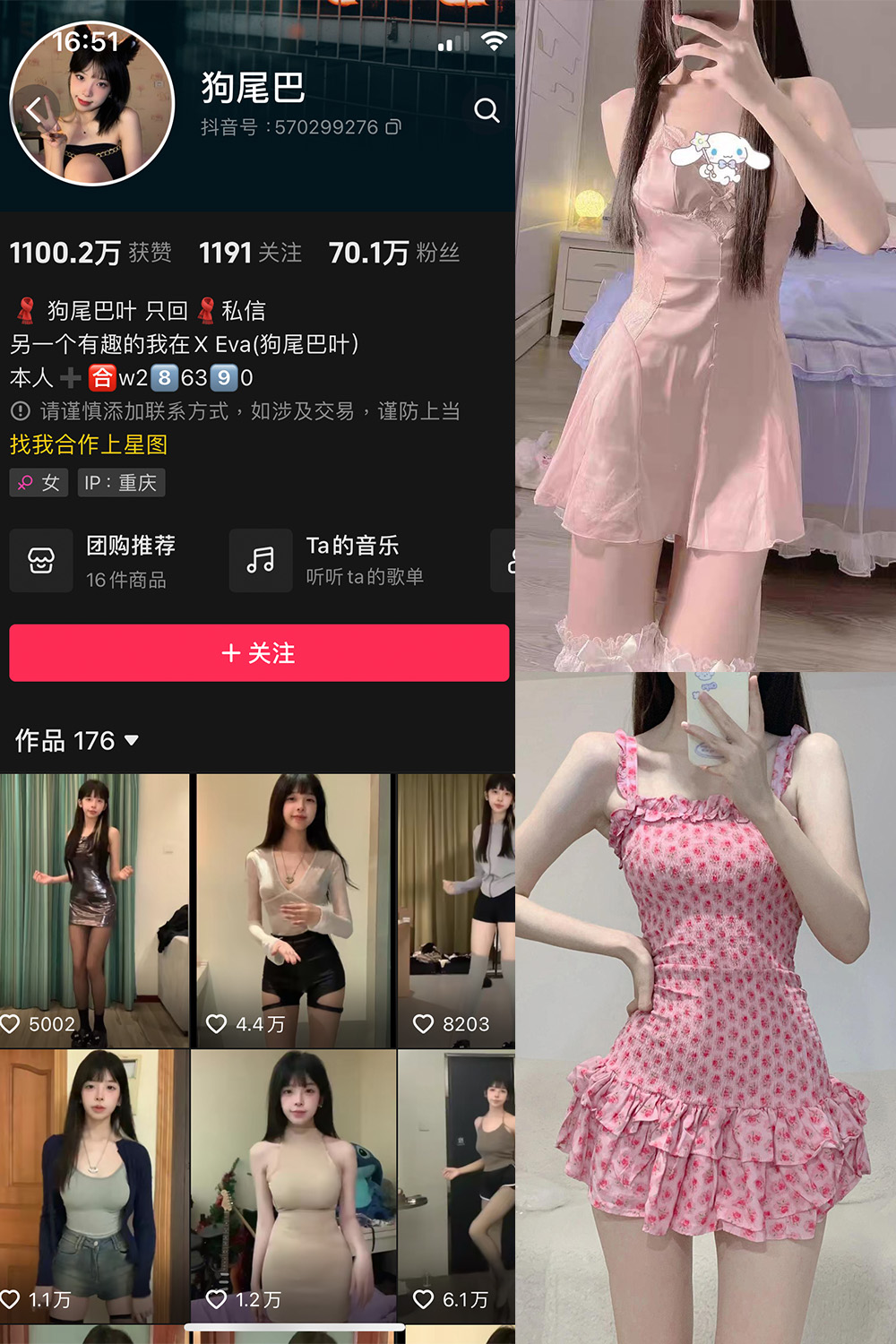The width and height of the screenshot is (896, 1344).
Task: Tap the like heart on the 1.2万 video
Action: [216, 1301]
